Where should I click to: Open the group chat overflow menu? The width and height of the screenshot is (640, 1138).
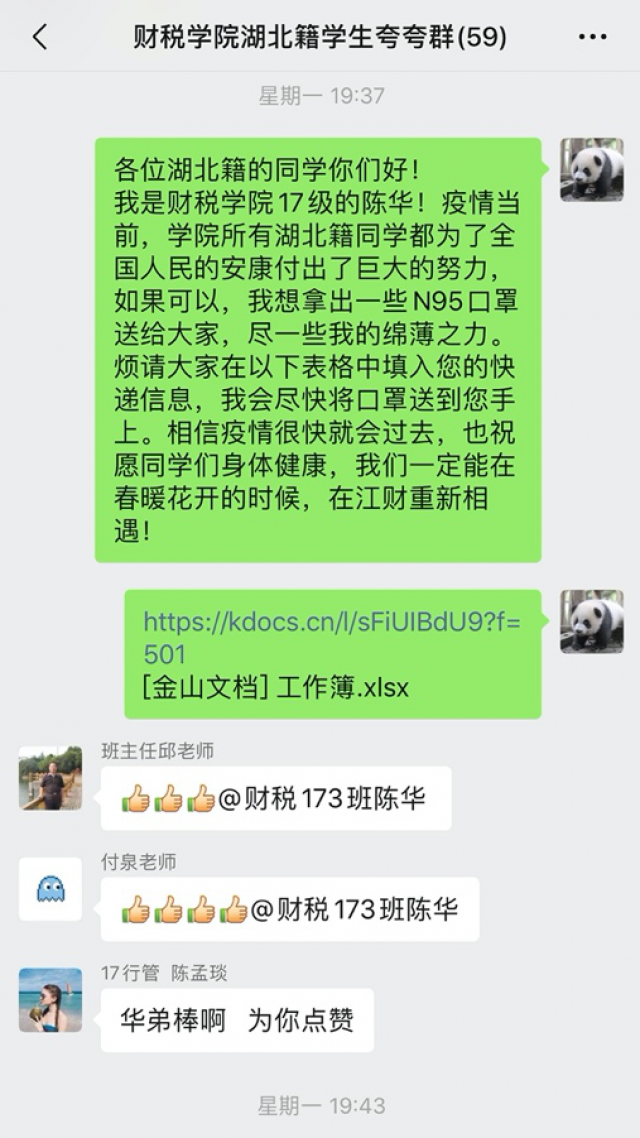tap(592, 38)
